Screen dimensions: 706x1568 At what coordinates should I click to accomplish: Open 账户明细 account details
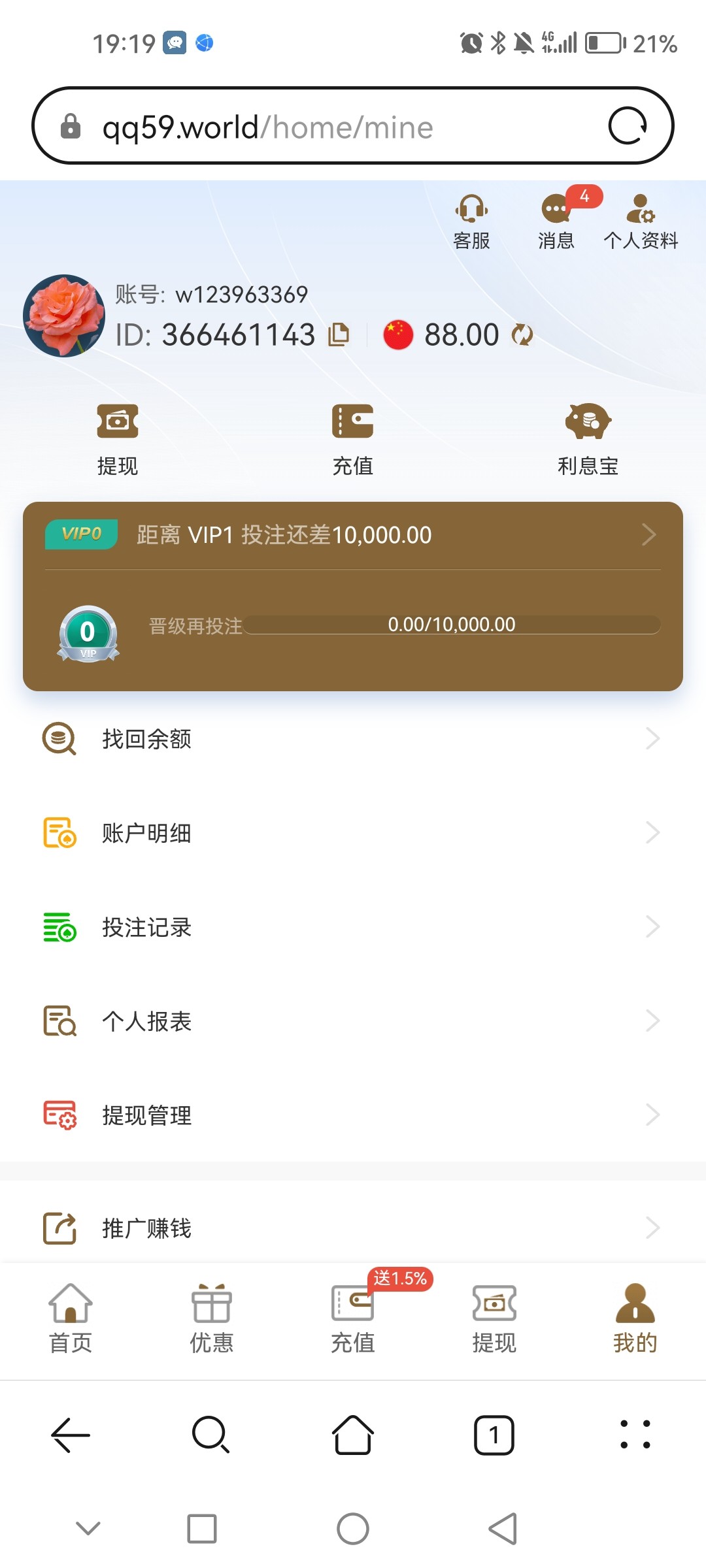coord(353,833)
